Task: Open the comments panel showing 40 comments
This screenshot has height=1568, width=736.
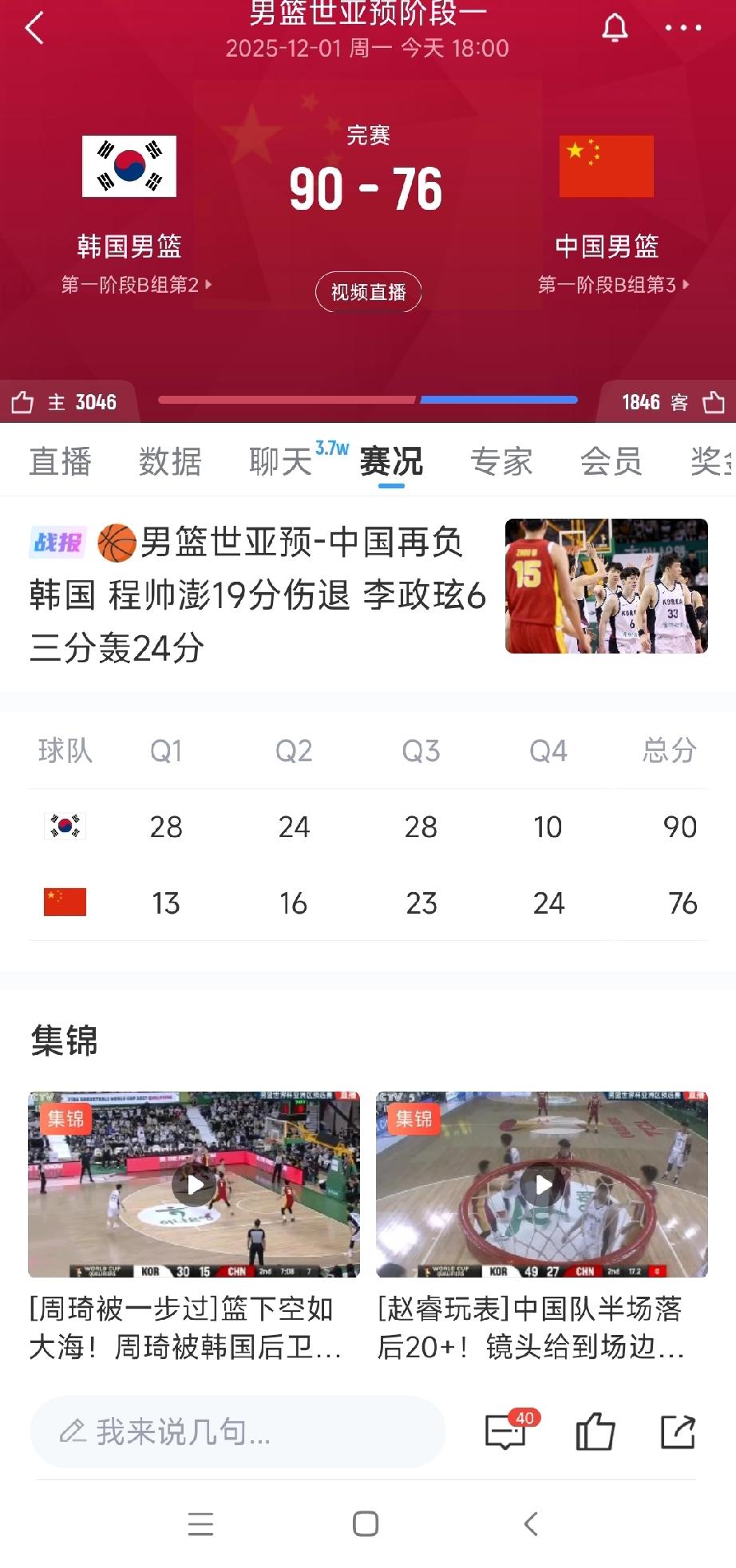Action: (x=505, y=1432)
